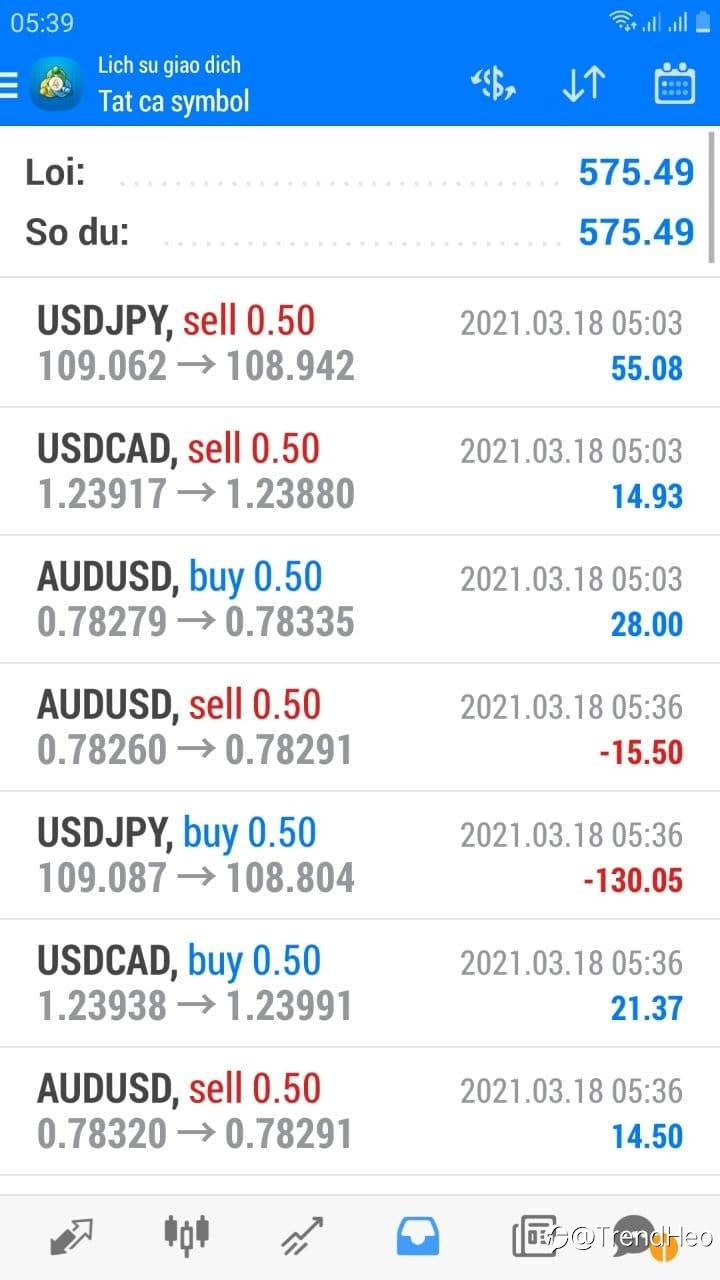This screenshot has width=720, height=1280.
Task: Select the History inbox tab
Action: 417,1237
